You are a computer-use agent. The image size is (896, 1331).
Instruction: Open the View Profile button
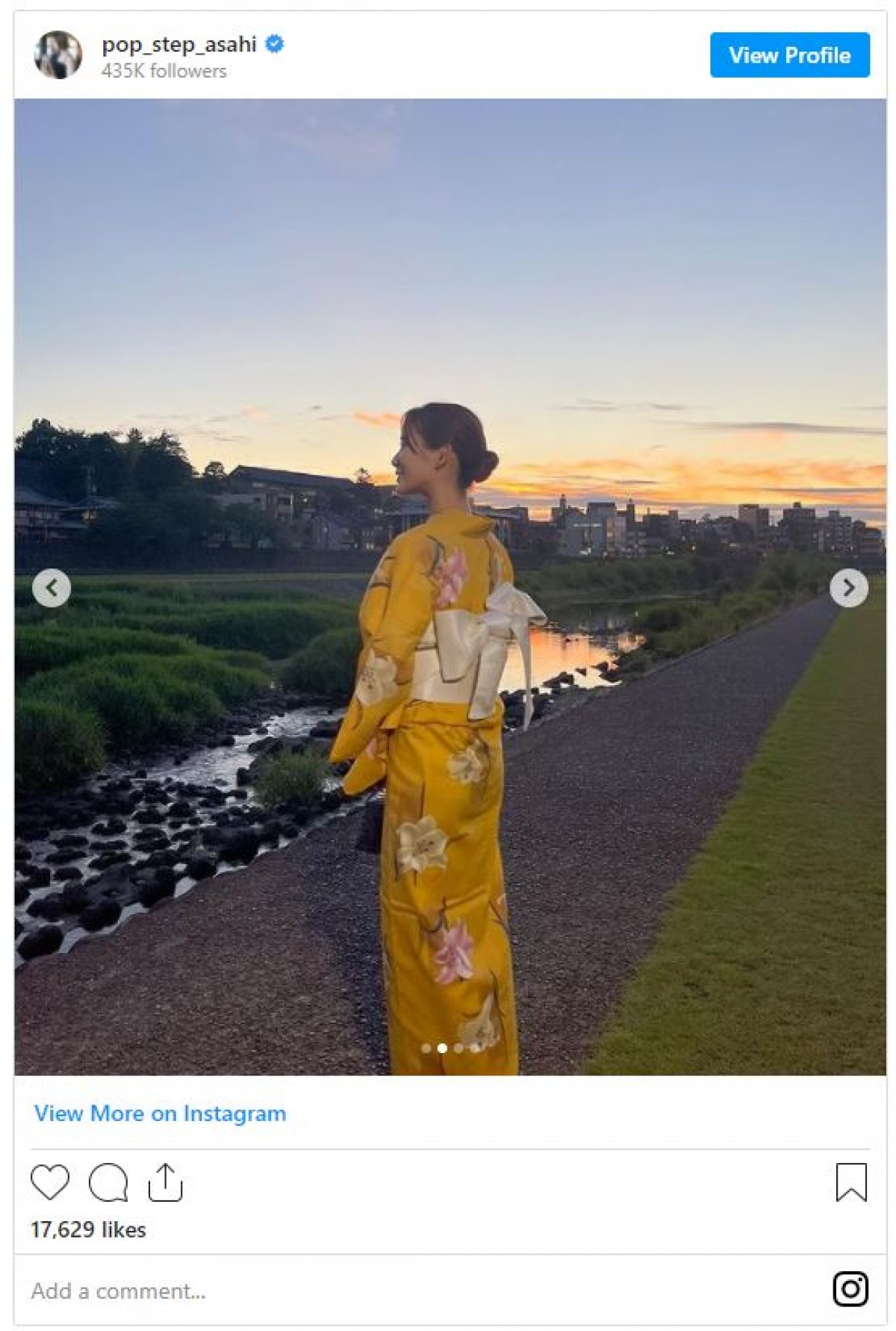789,55
